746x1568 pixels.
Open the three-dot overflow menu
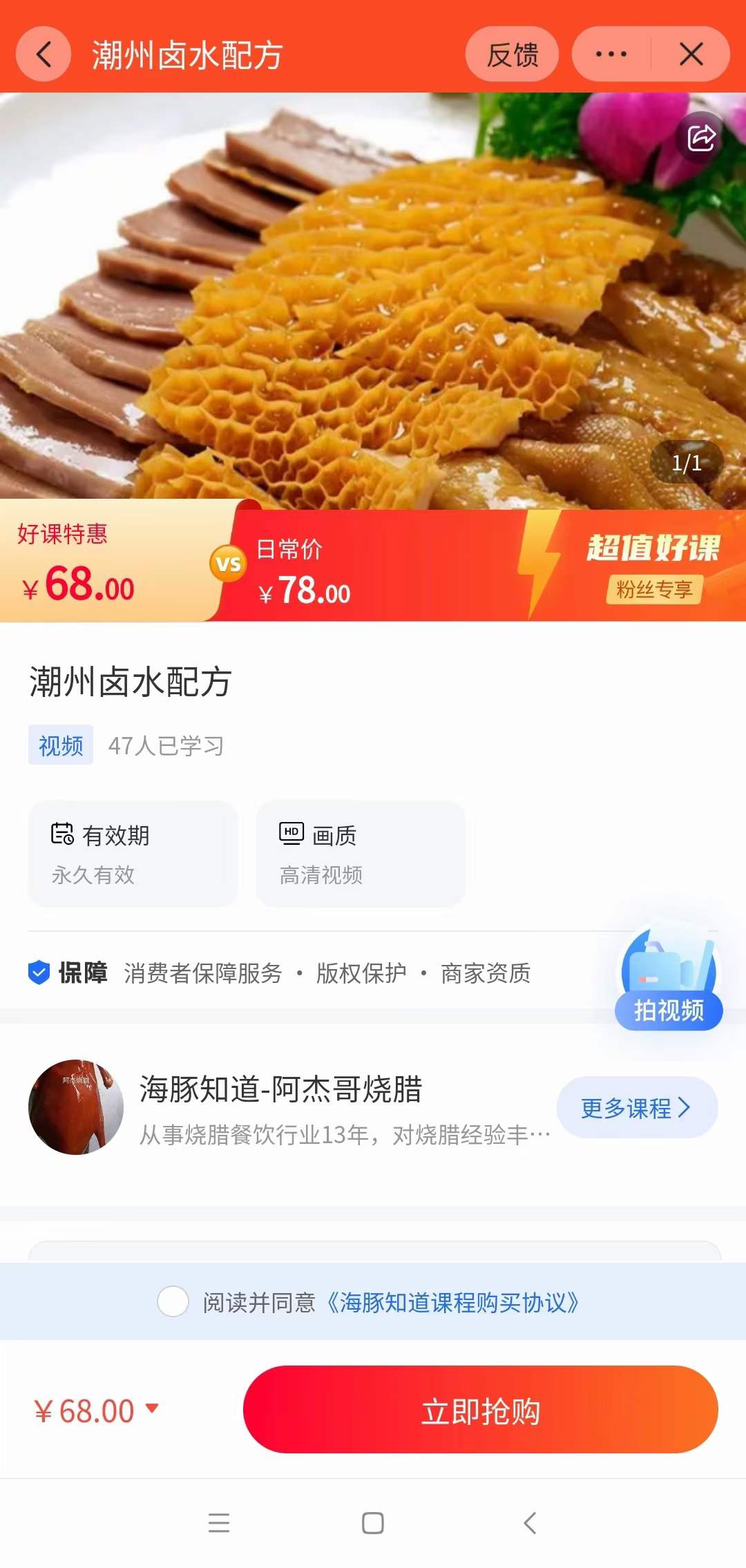point(611,55)
